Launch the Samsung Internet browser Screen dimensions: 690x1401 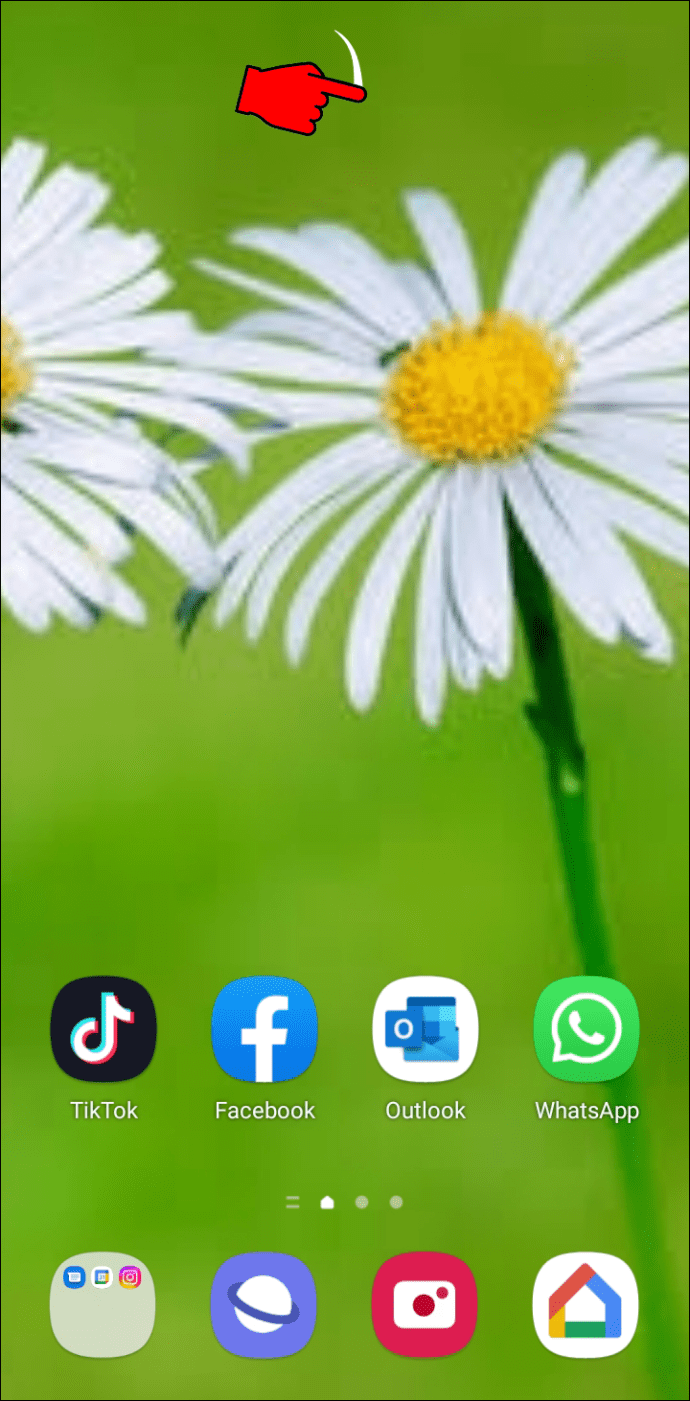point(264,1304)
